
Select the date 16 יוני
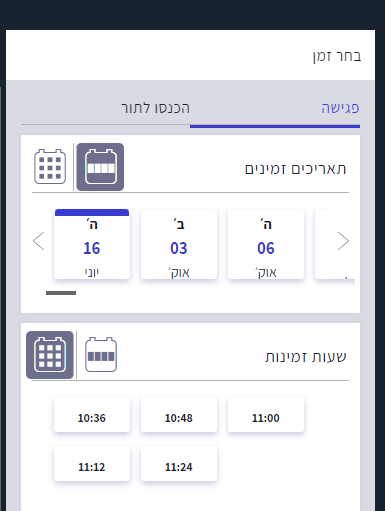pos(92,244)
